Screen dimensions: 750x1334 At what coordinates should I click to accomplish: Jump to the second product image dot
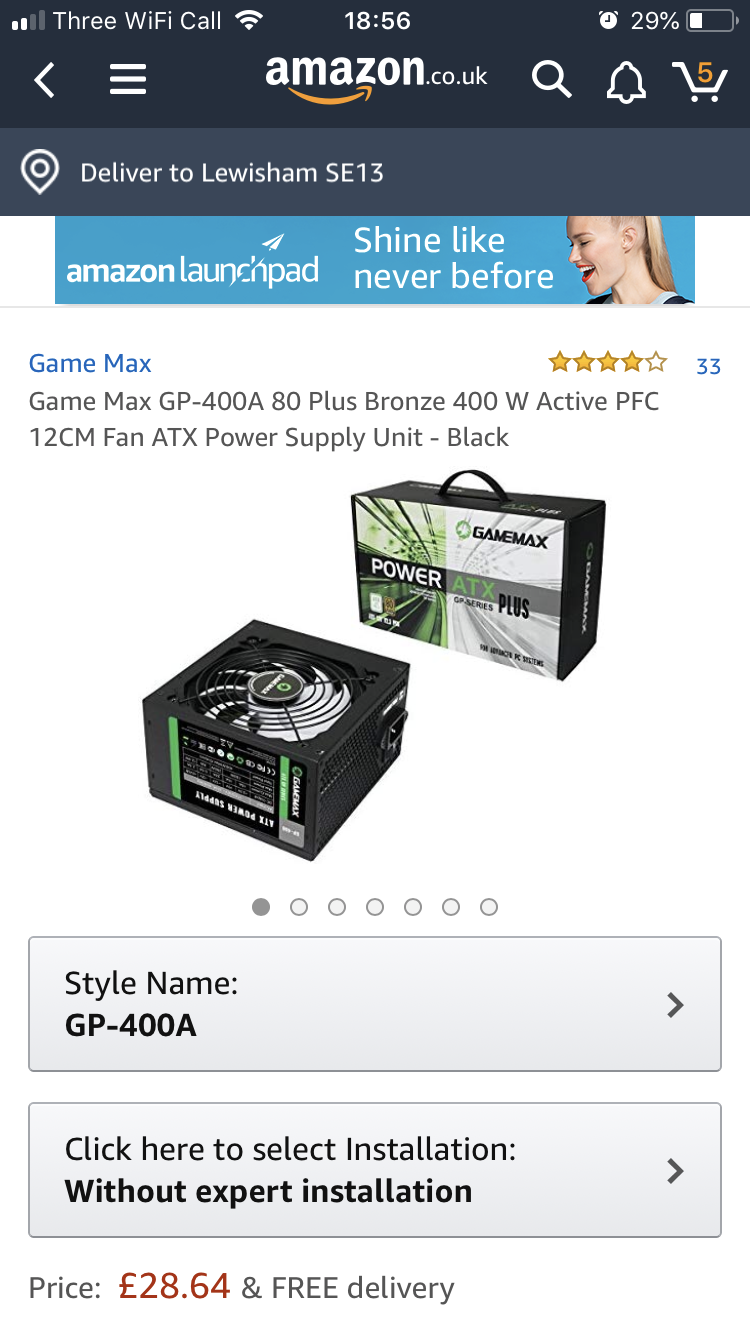tap(299, 907)
